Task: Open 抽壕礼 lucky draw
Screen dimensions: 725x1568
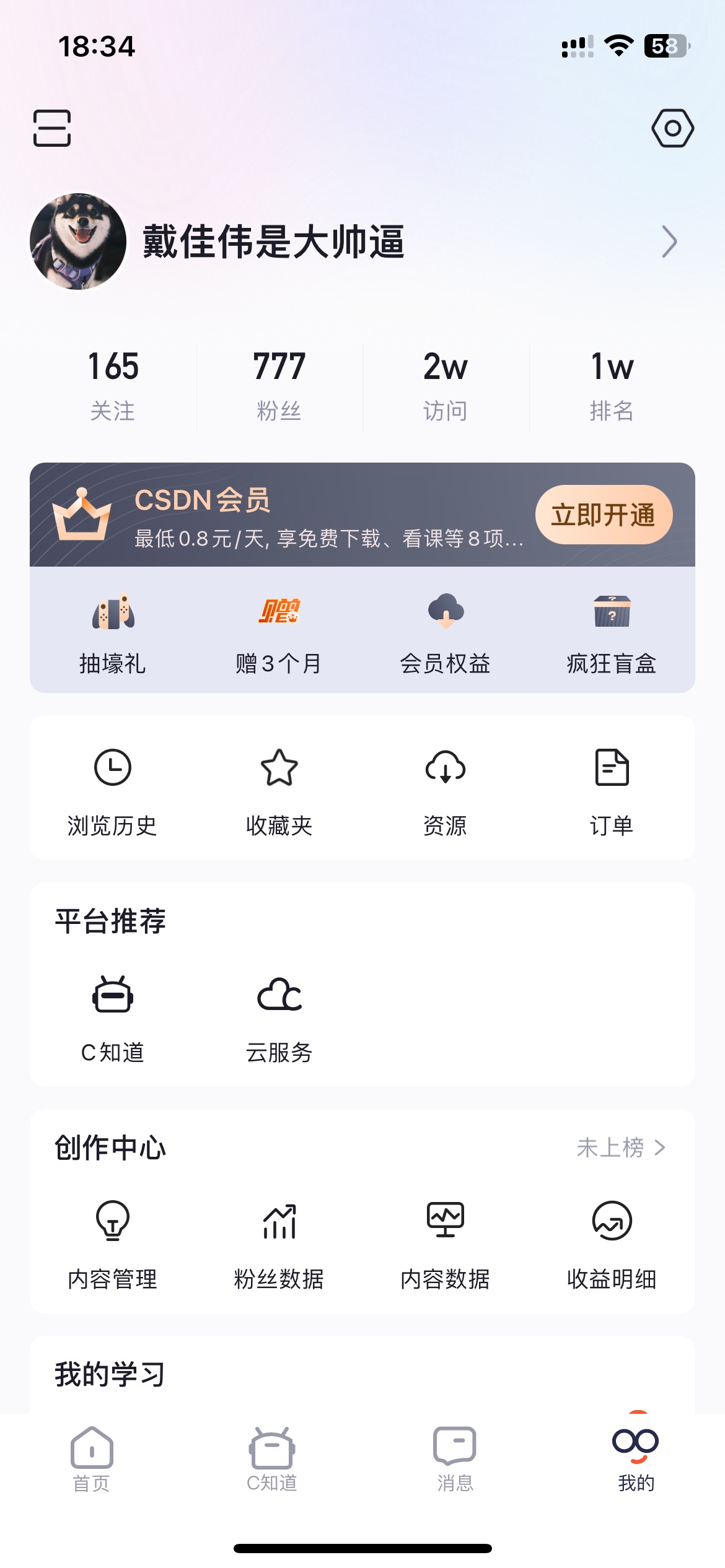Action: (x=113, y=633)
